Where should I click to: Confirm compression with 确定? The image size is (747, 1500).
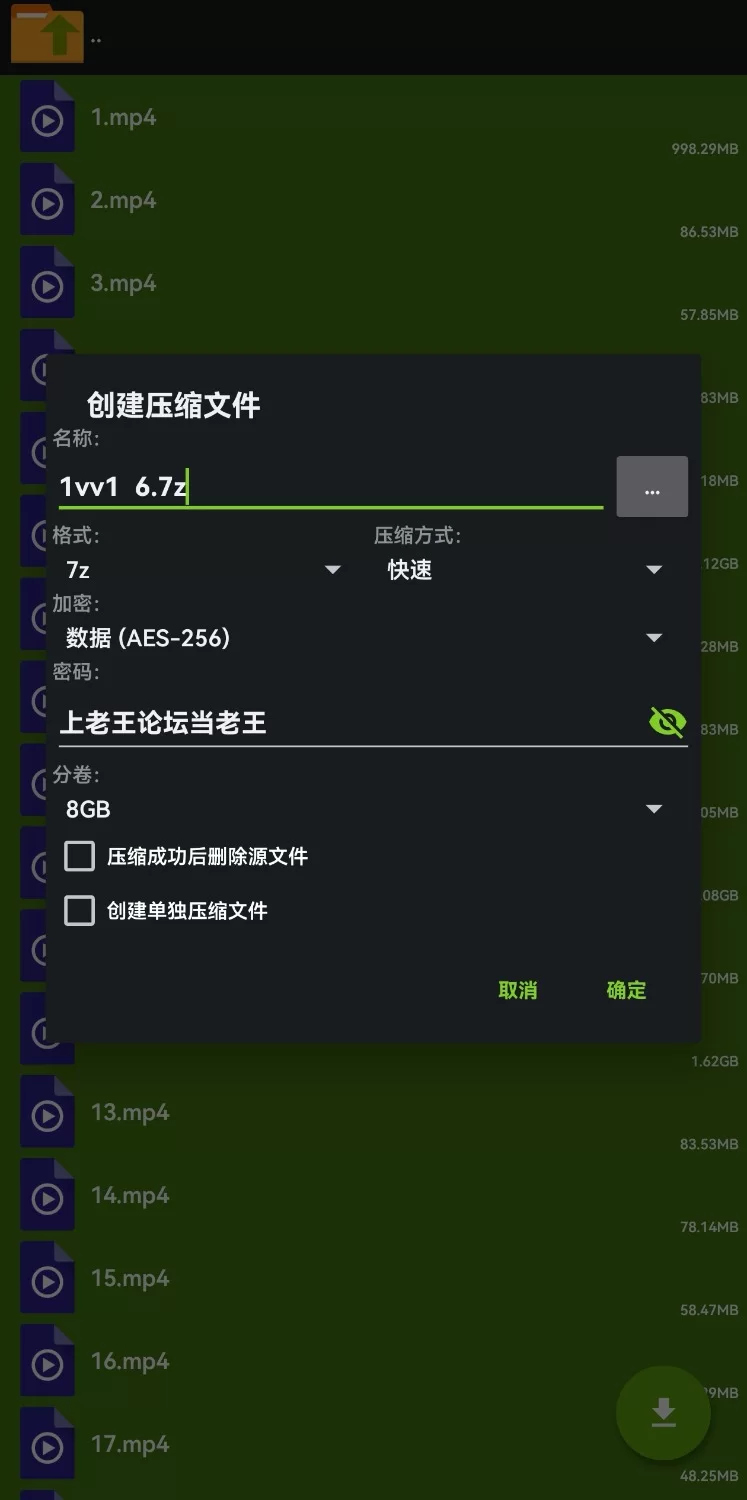[627, 990]
